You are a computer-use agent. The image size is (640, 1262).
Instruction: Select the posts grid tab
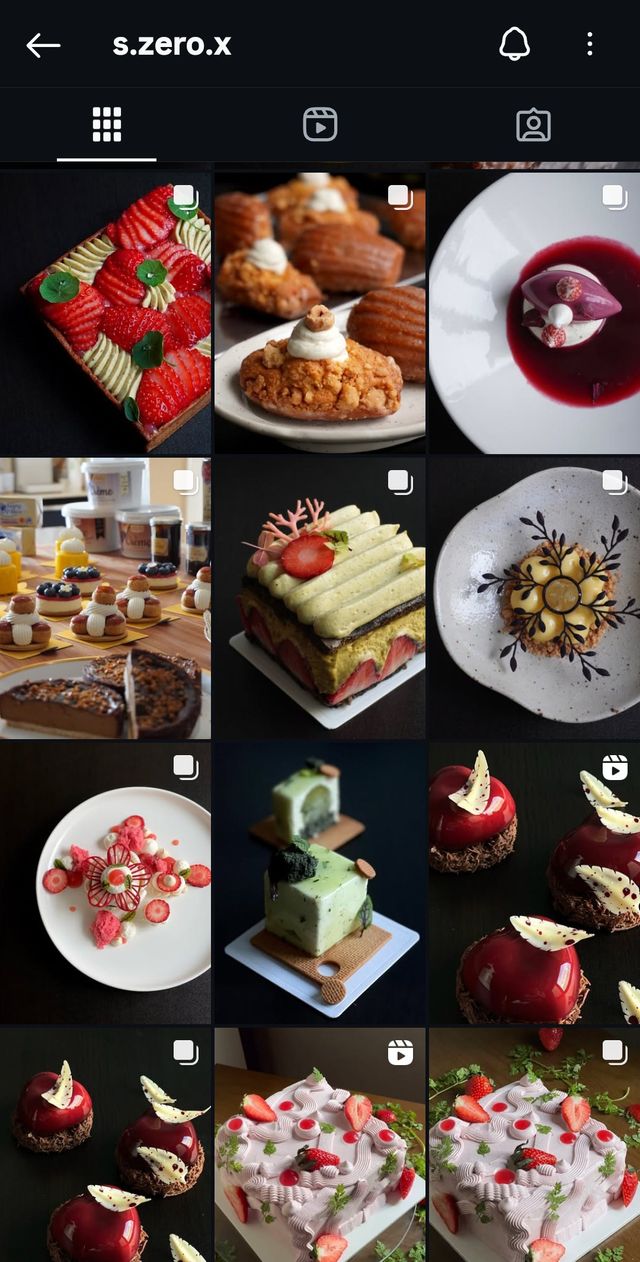point(107,125)
